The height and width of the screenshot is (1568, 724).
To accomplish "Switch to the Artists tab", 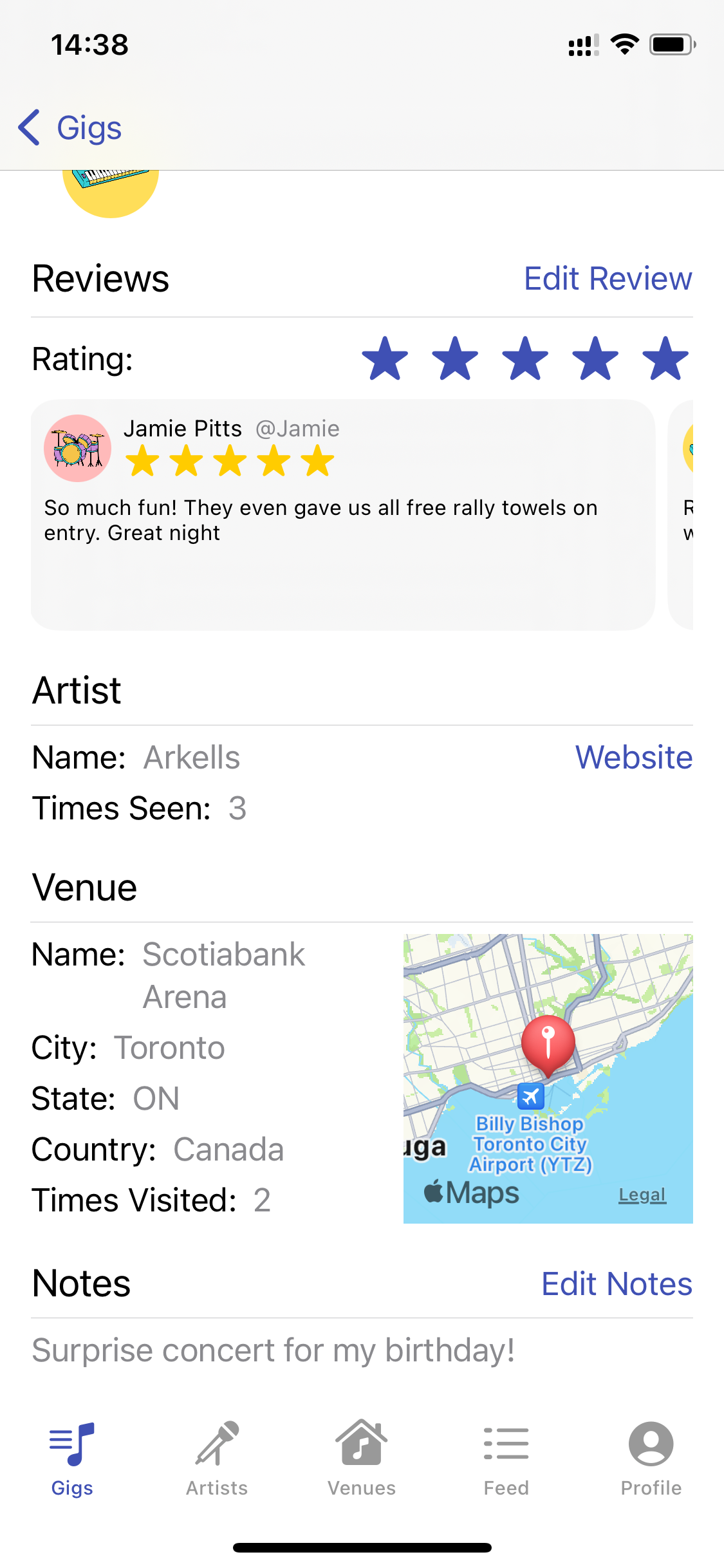I will [x=217, y=1459].
